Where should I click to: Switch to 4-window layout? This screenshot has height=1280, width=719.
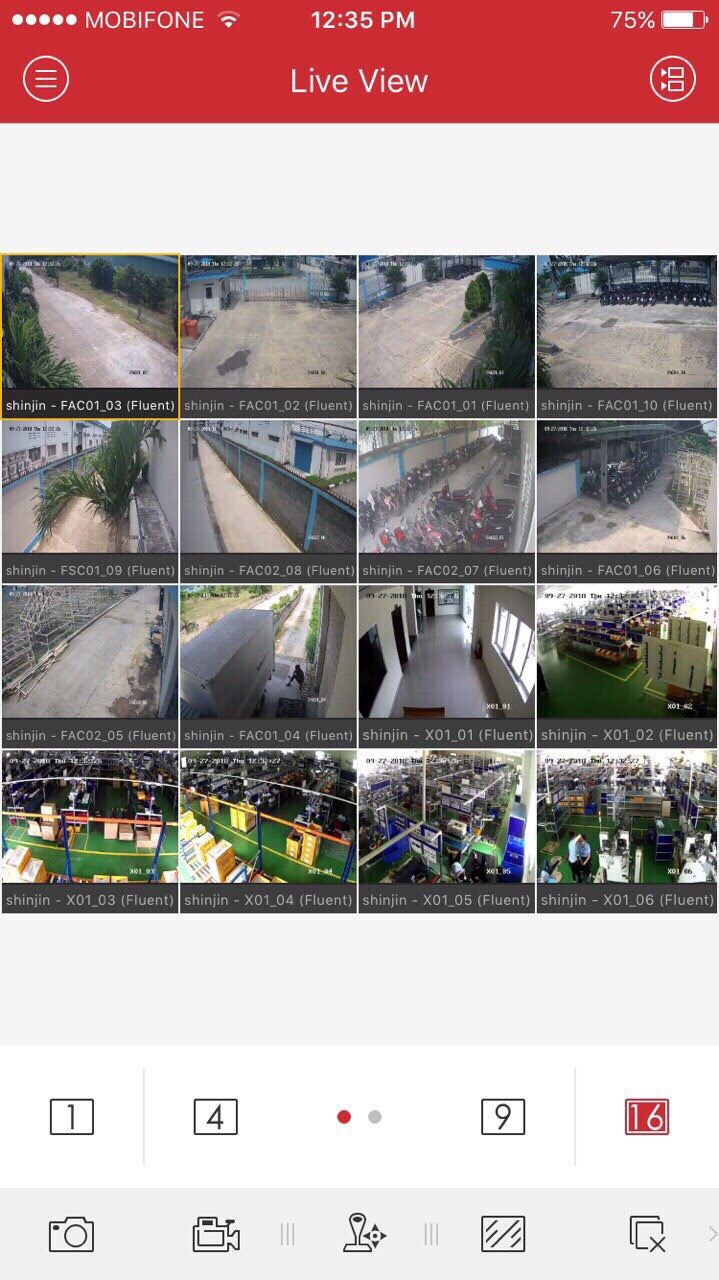(x=216, y=1117)
